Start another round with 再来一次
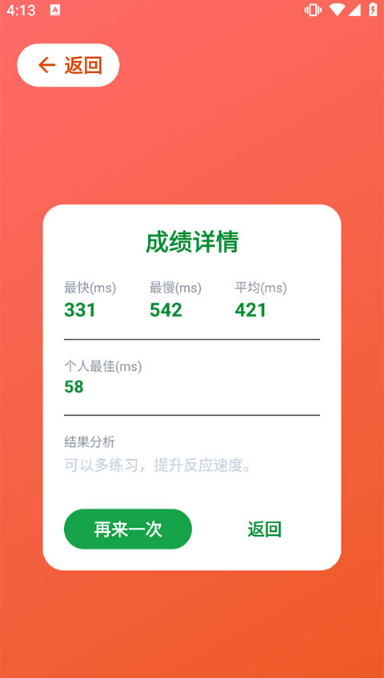 point(128,529)
